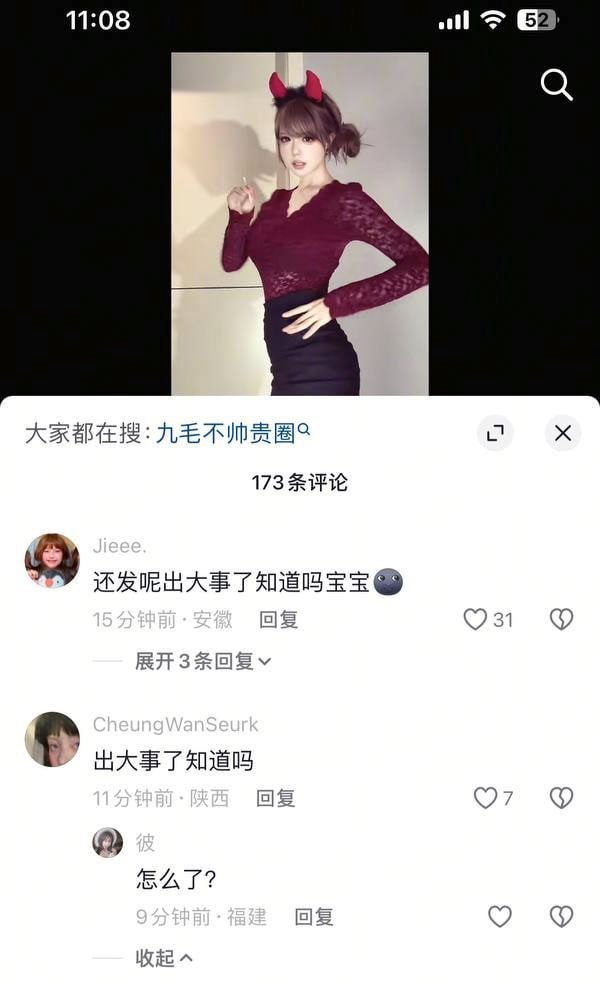This screenshot has width=600, height=987.
Task: Like 彼's reply 怎么了
Action: 499,916
